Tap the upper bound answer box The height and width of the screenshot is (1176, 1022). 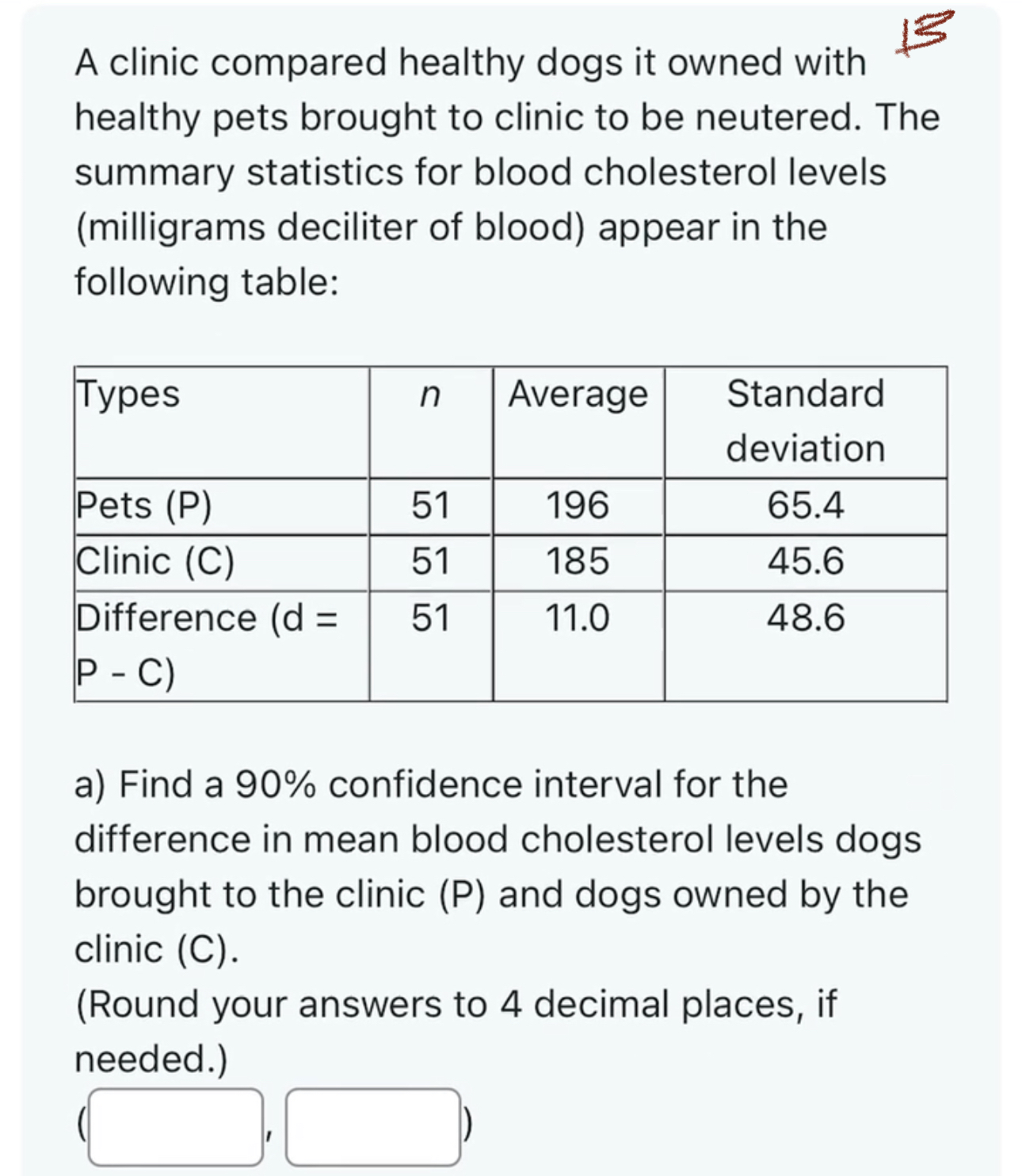coord(372,1126)
